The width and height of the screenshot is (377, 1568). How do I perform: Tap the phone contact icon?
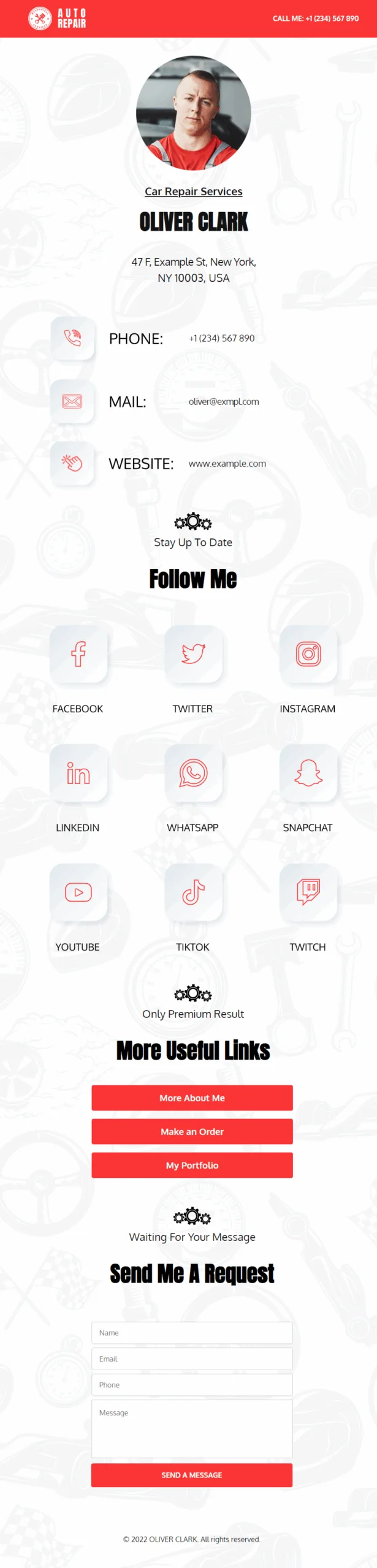coord(72,338)
